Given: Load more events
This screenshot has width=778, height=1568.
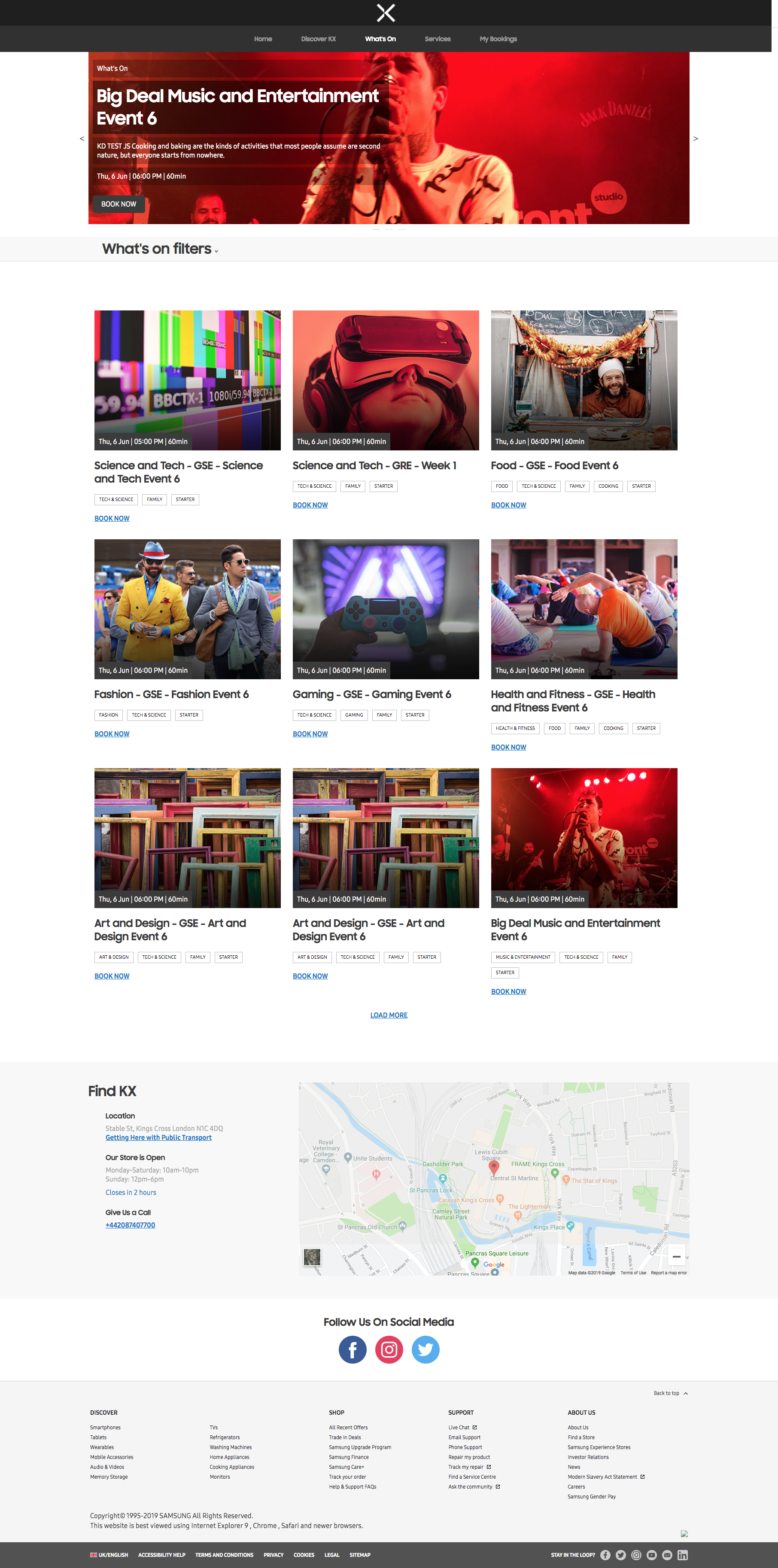Looking at the screenshot, I should [x=389, y=1015].
